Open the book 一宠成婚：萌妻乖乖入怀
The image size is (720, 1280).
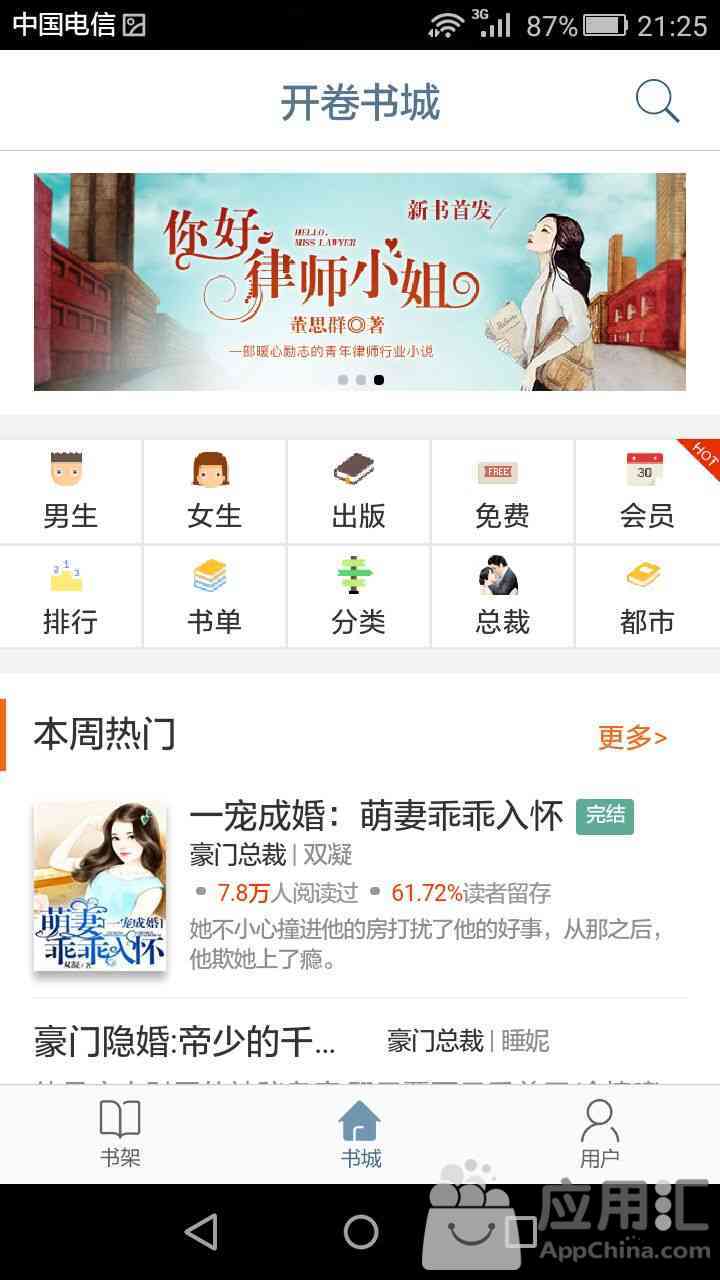click(360, 885)
